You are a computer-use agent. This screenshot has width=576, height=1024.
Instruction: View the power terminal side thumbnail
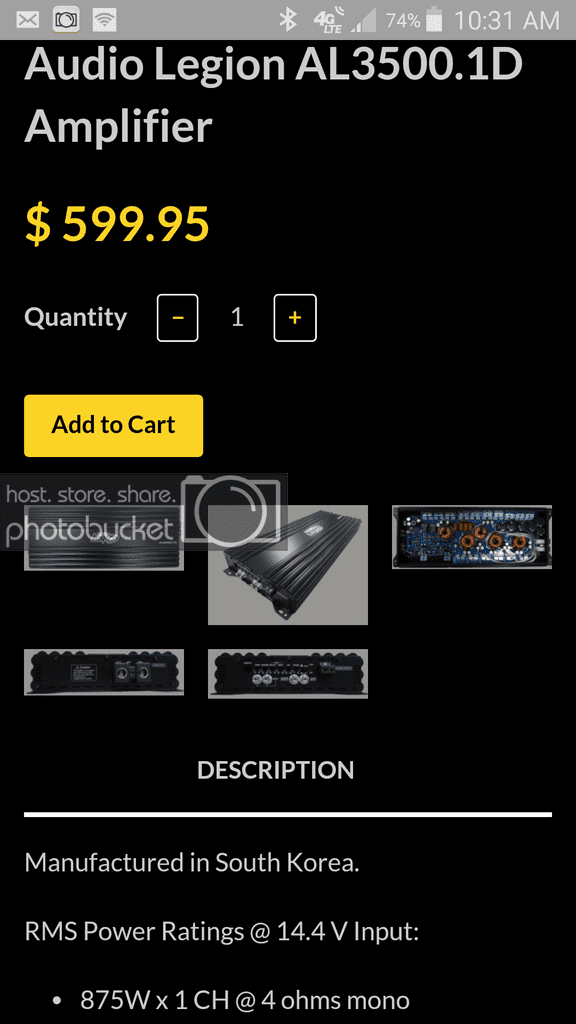coord(104,672)
